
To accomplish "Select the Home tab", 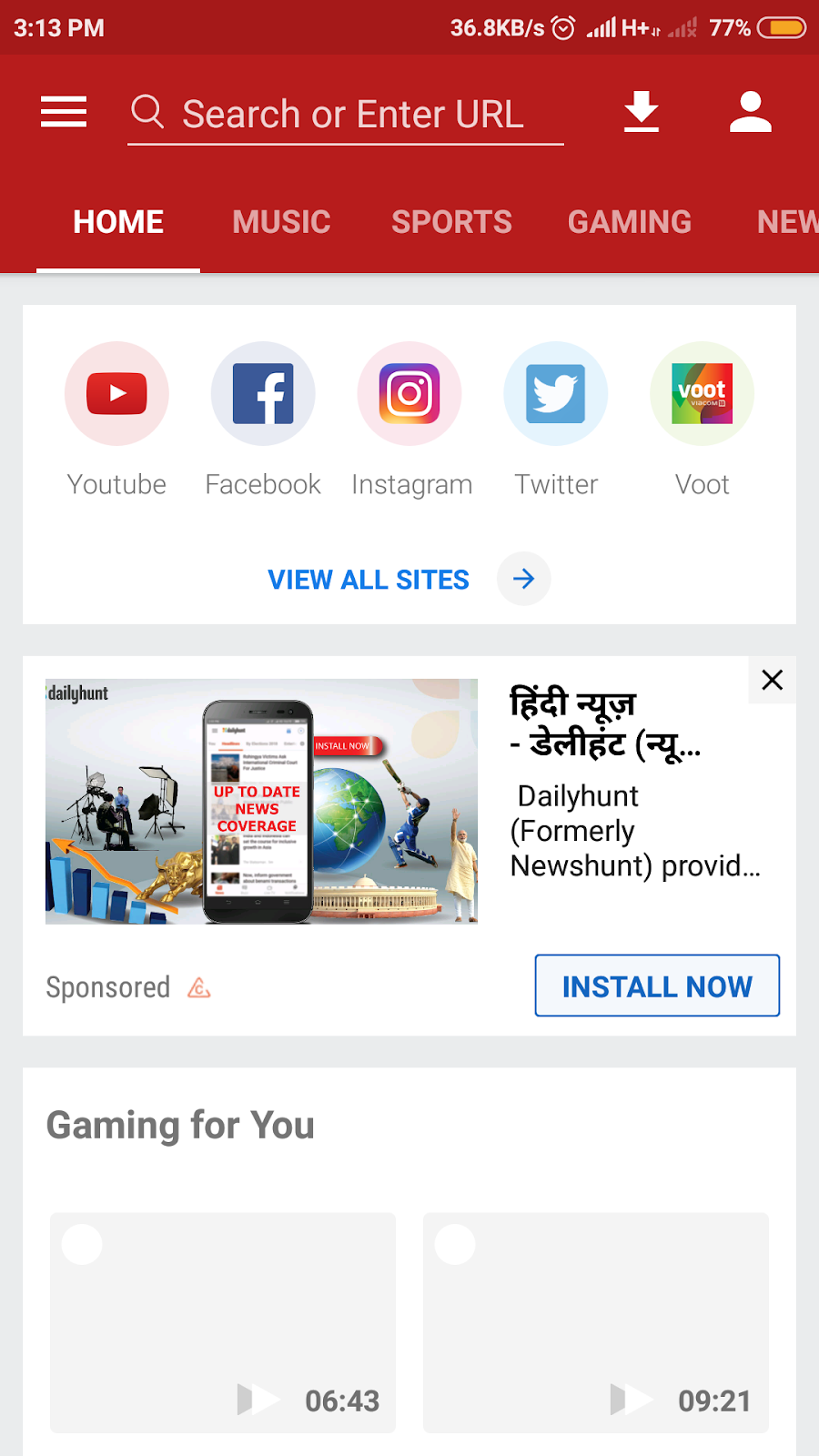I will click(118, 222).
